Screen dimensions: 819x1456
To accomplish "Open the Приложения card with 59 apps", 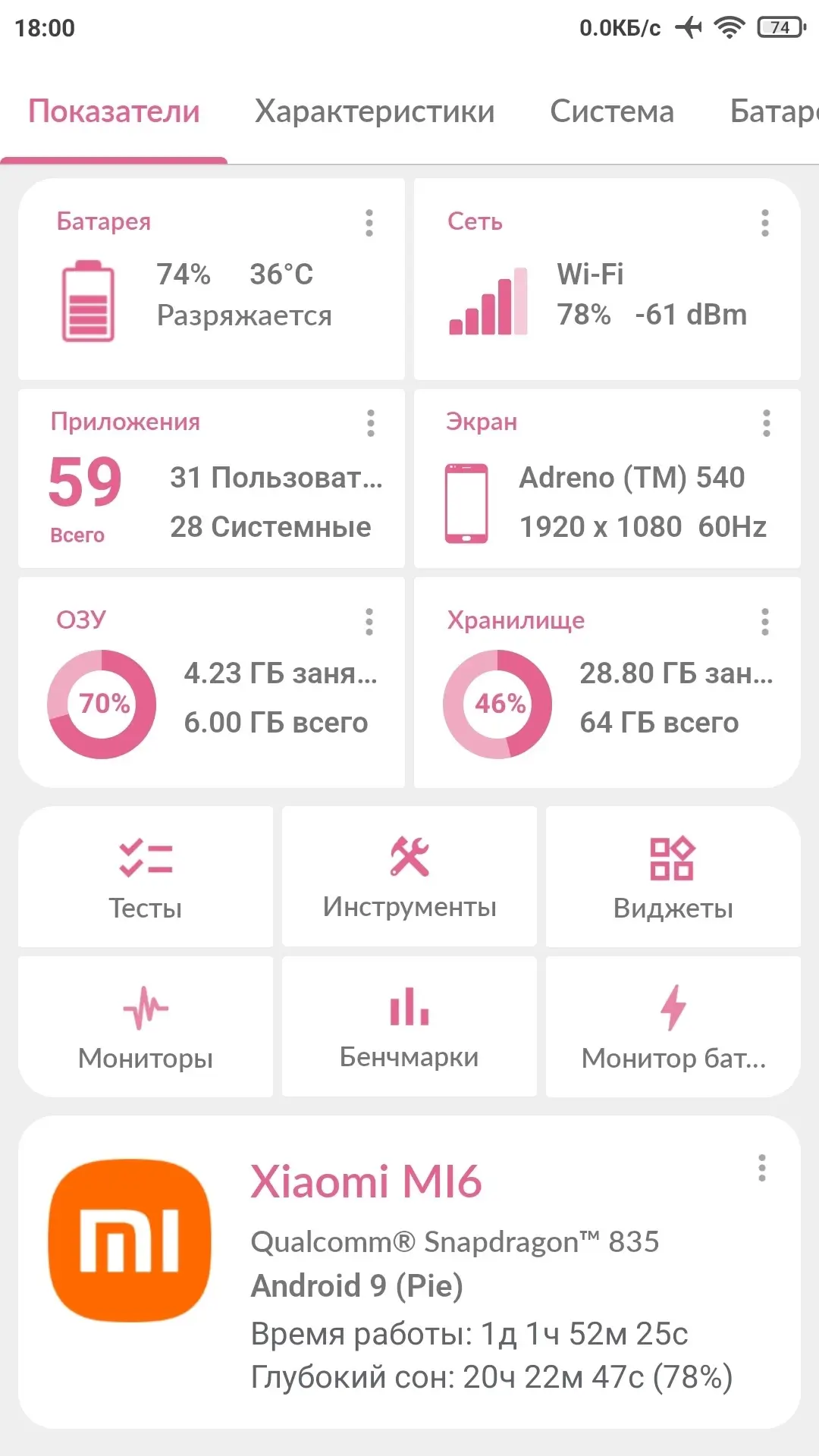I will [x=212, y=479].
